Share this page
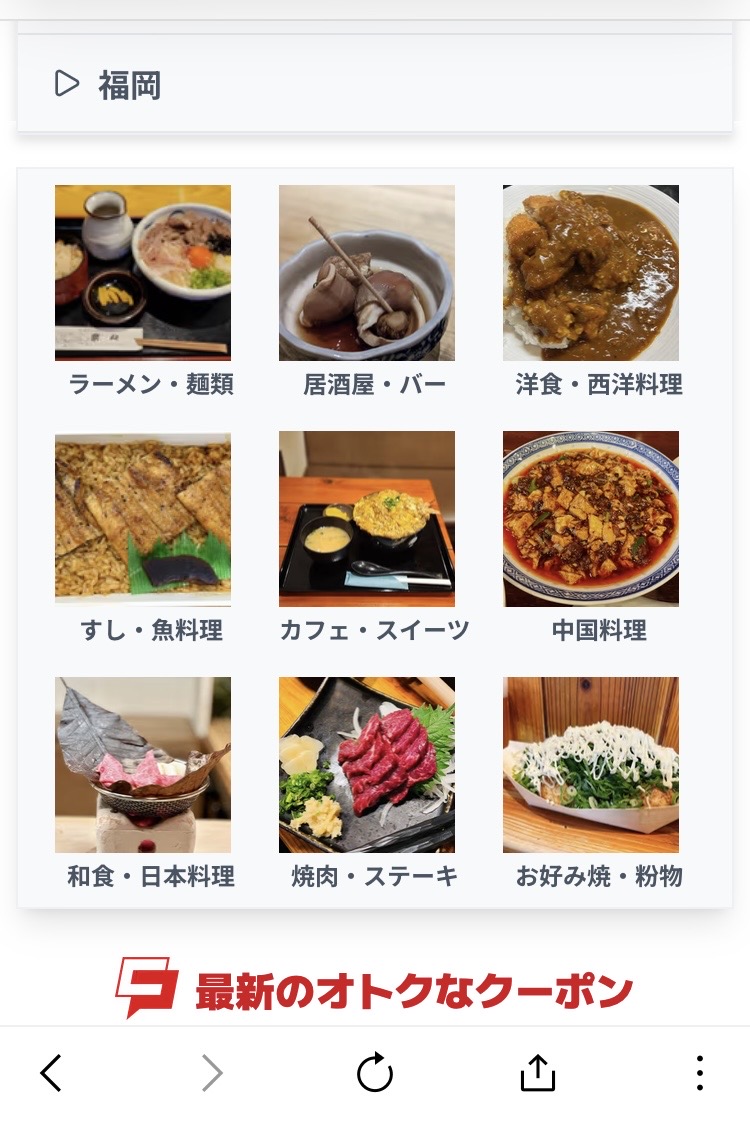The height and width of the screenshot is (1125, 750). point(537,1073)
